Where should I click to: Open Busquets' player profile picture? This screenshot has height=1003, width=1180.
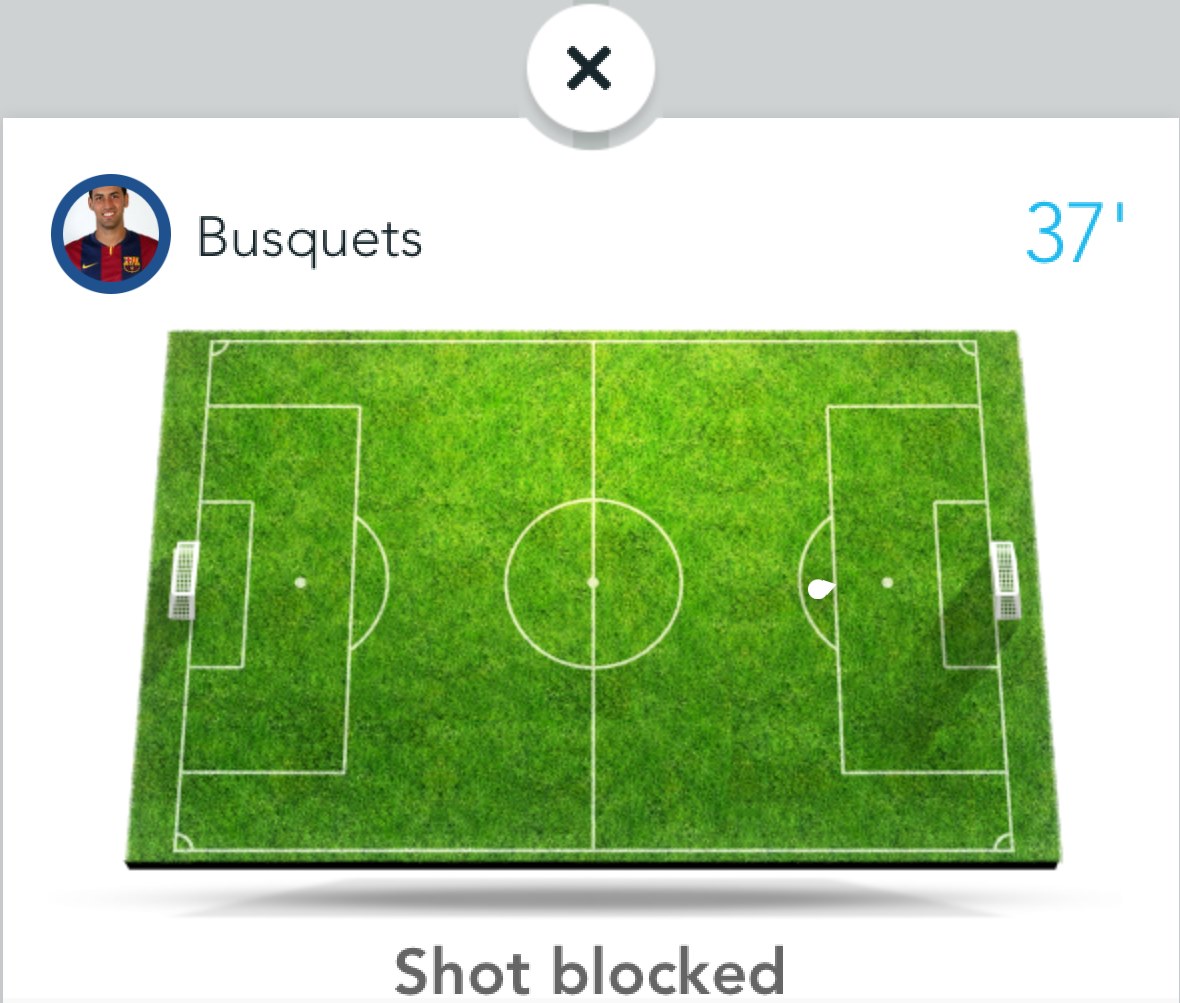tap(111, 235)
